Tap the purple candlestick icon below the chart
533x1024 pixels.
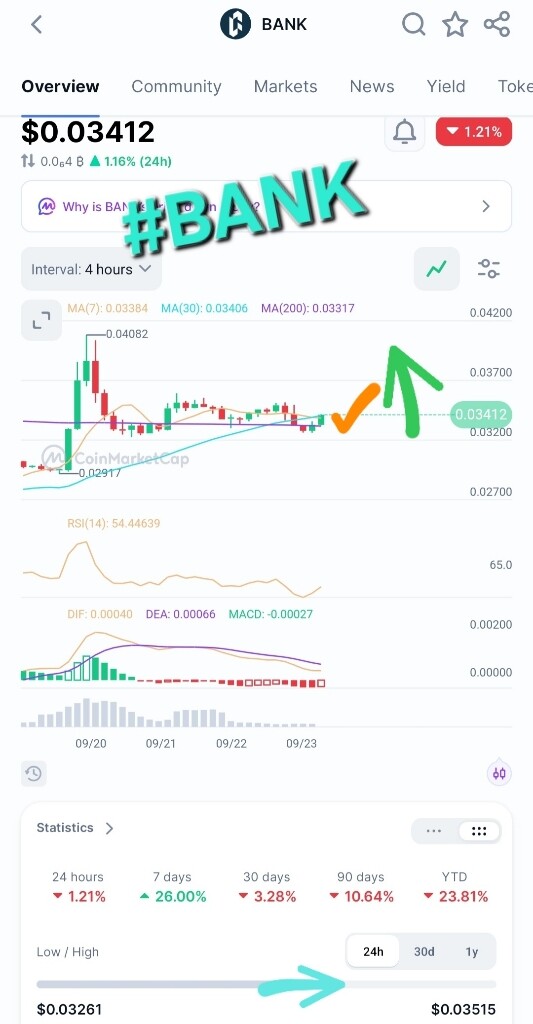pyautogui.click(x=499, y=774)
